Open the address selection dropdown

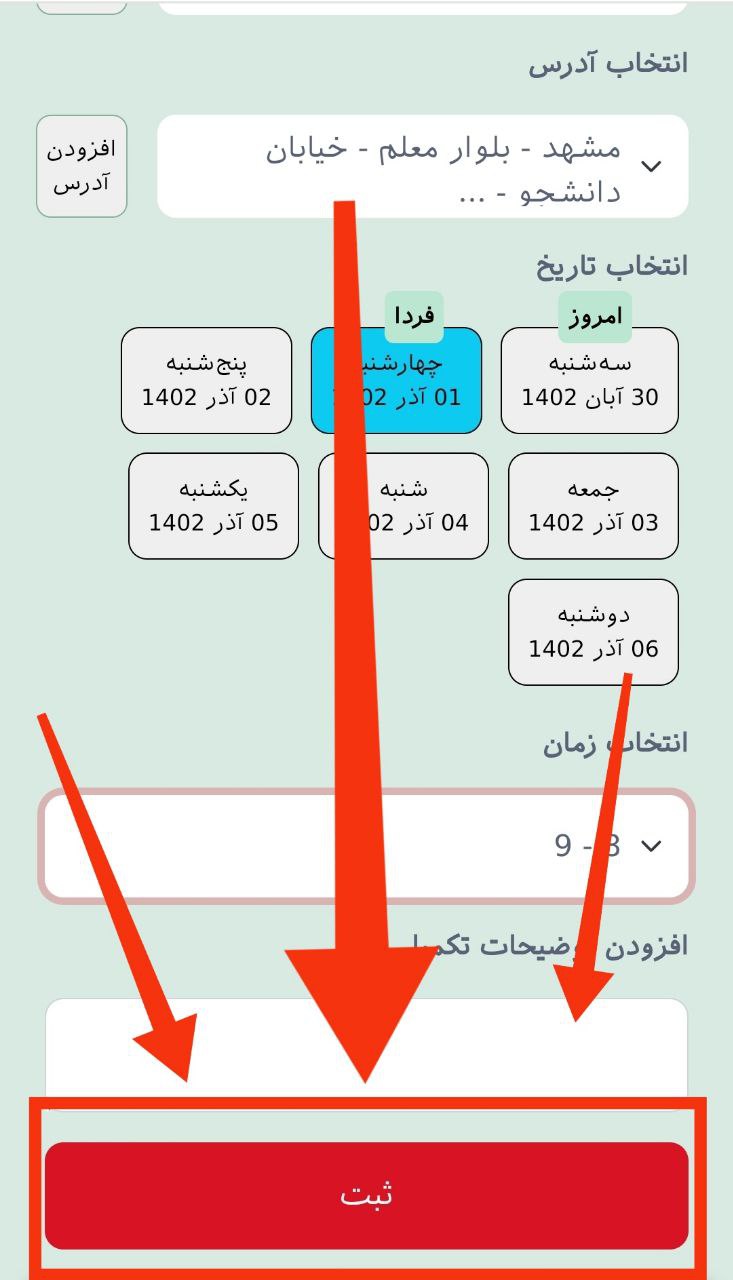(x=423, y=166)
